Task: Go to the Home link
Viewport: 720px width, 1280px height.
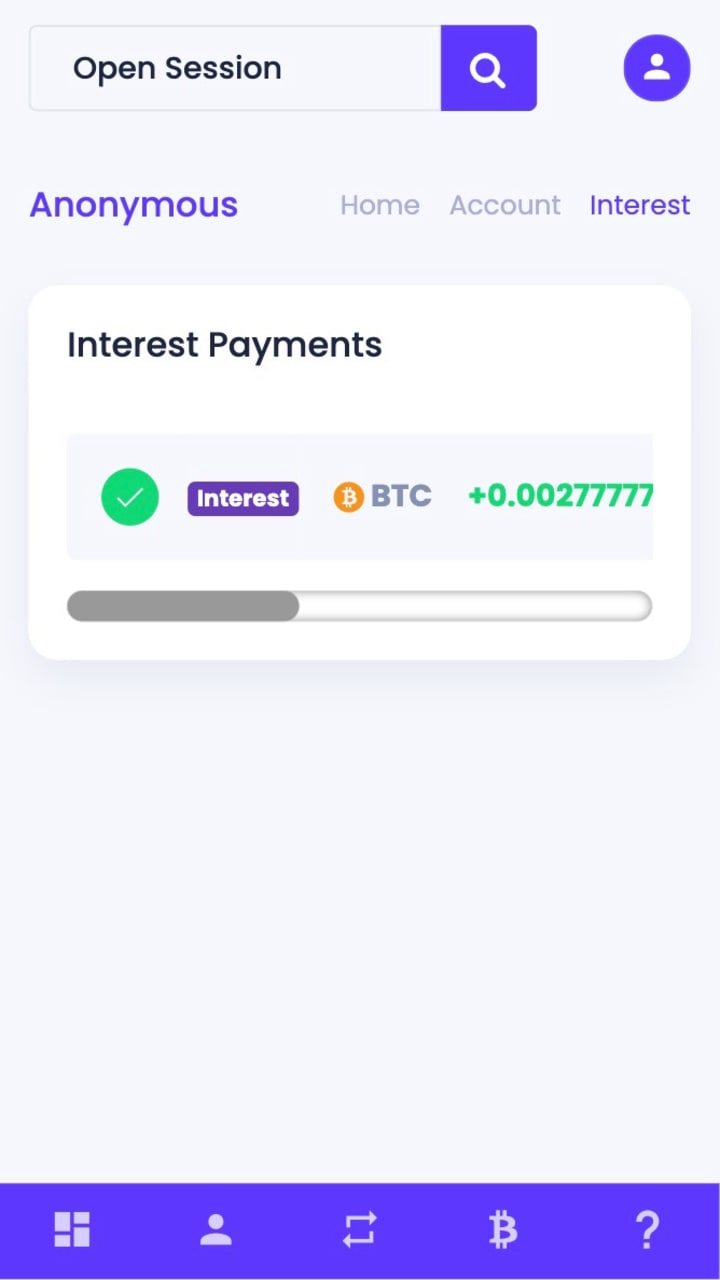Action: click(380, 205)
